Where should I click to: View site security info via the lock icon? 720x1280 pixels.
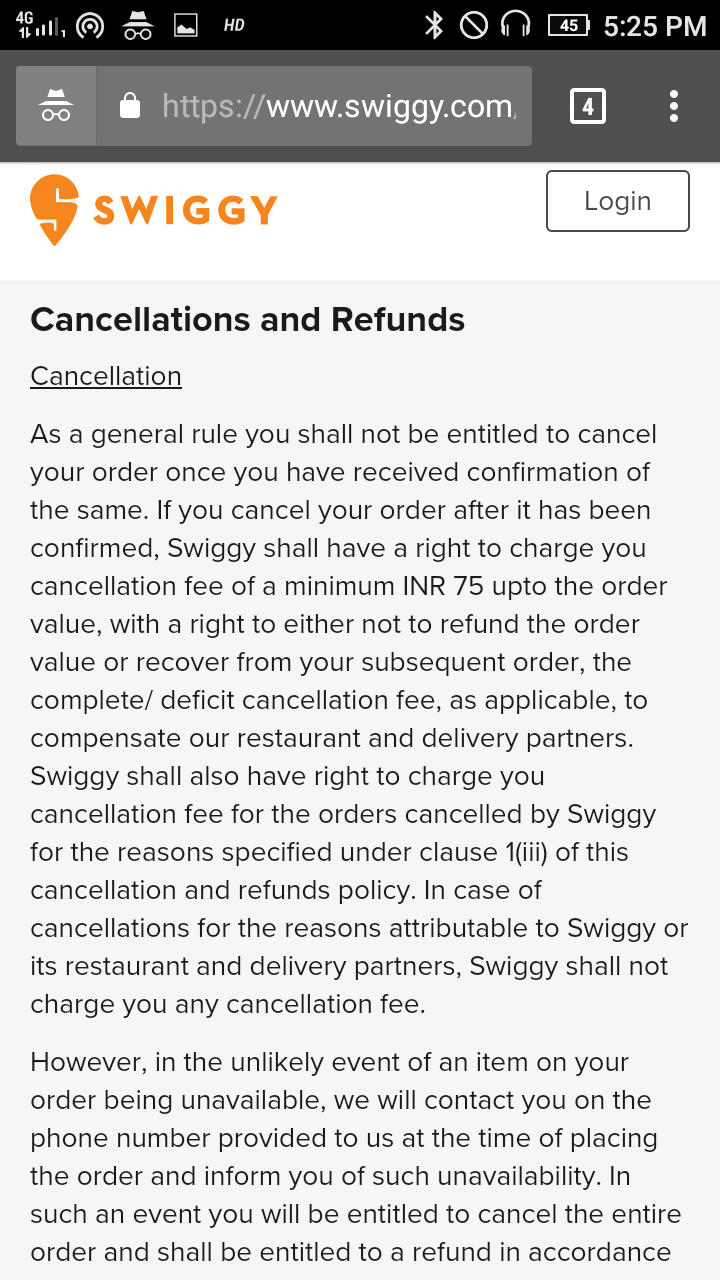[130, 106]
